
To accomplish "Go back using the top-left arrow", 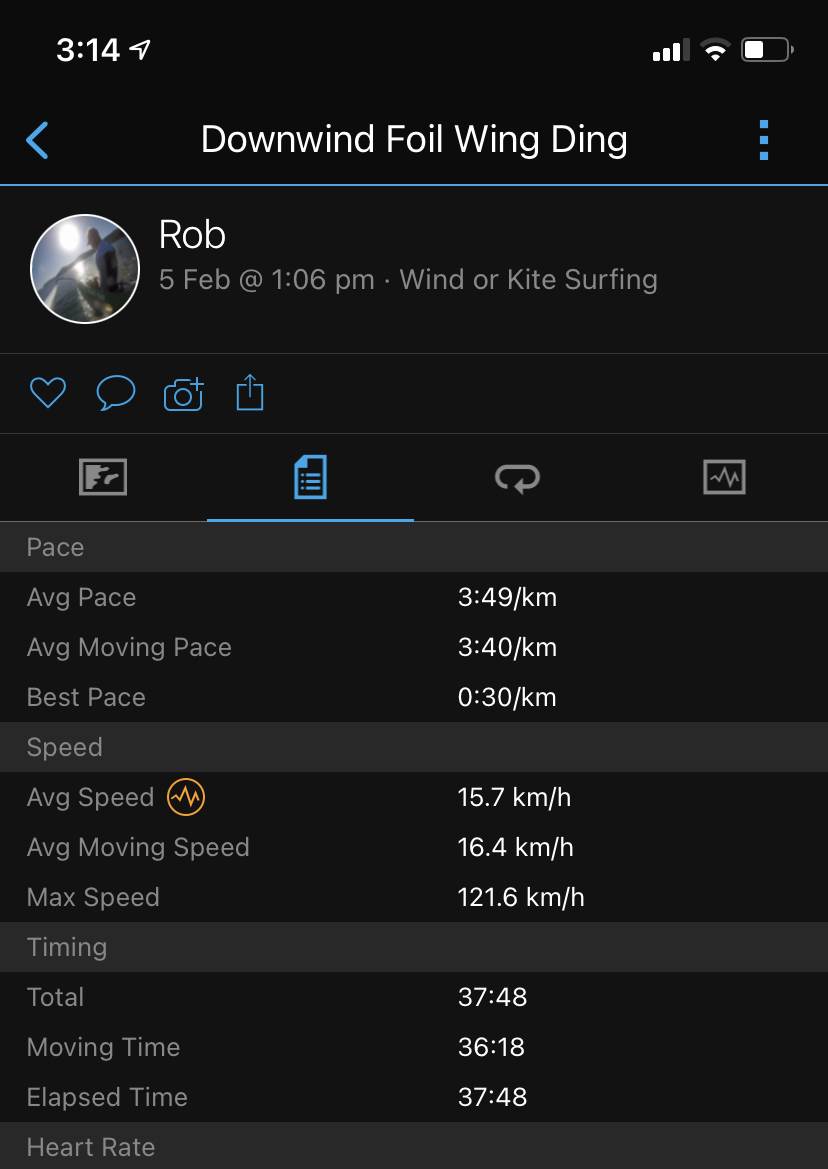I will pyautogui.click(x=37, y=140).
